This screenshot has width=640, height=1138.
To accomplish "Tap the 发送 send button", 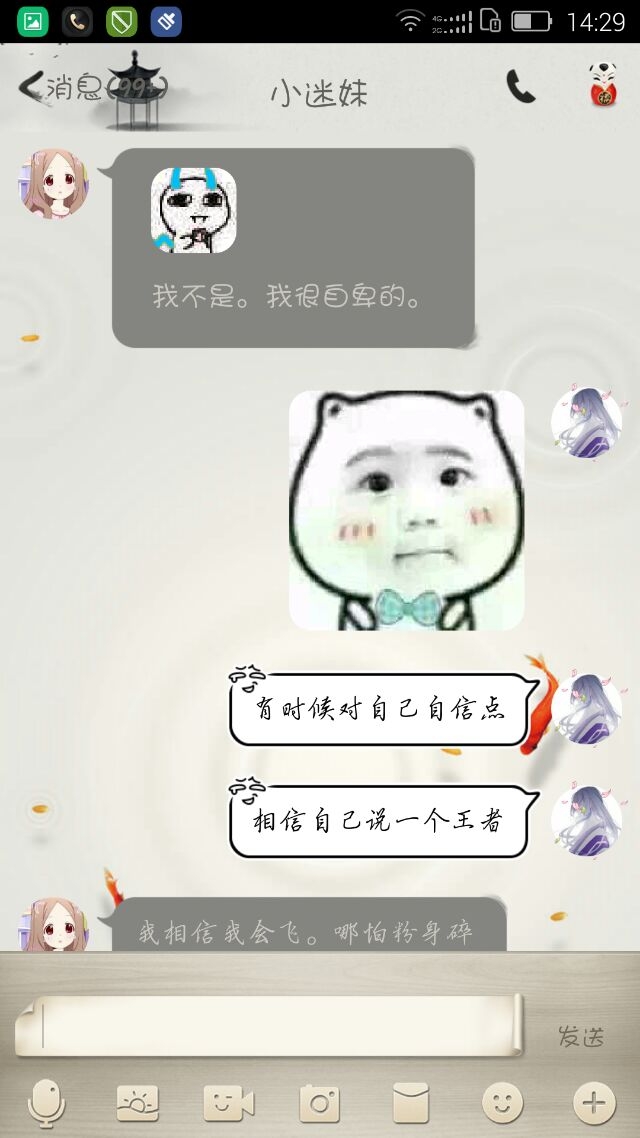I will click(580, 1036).
